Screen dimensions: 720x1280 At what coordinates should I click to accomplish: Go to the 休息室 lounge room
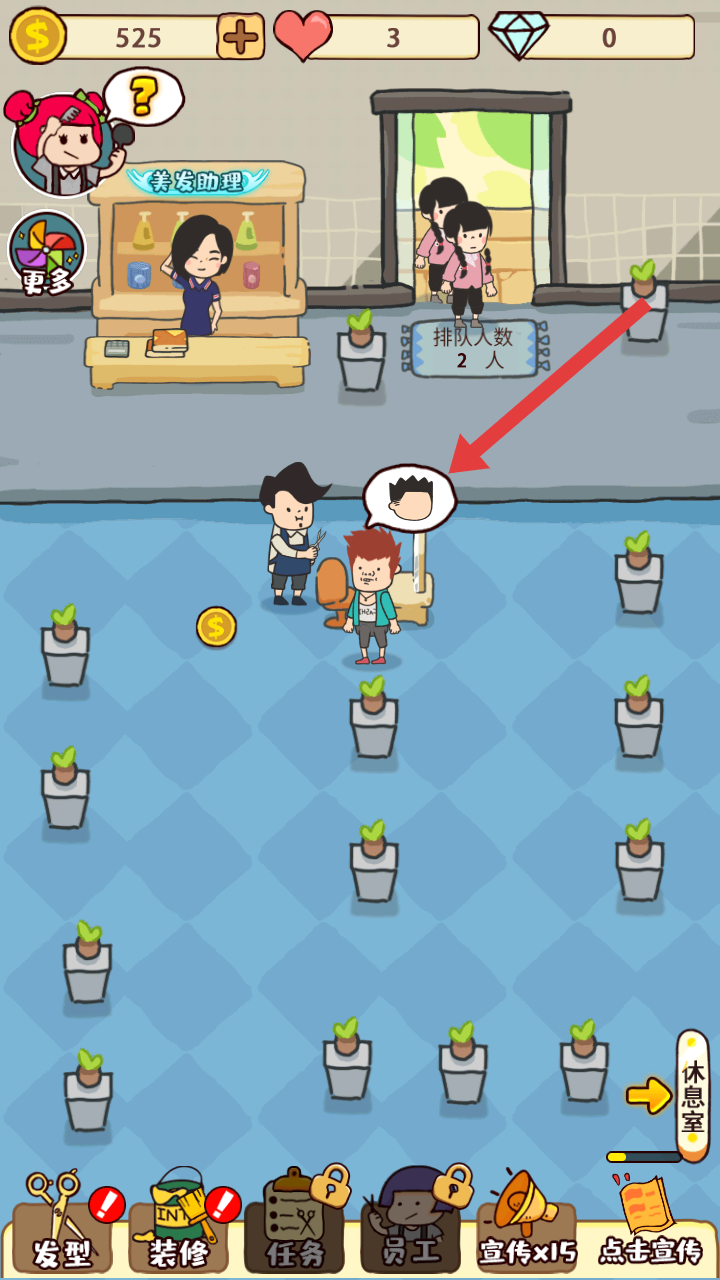692,1097
